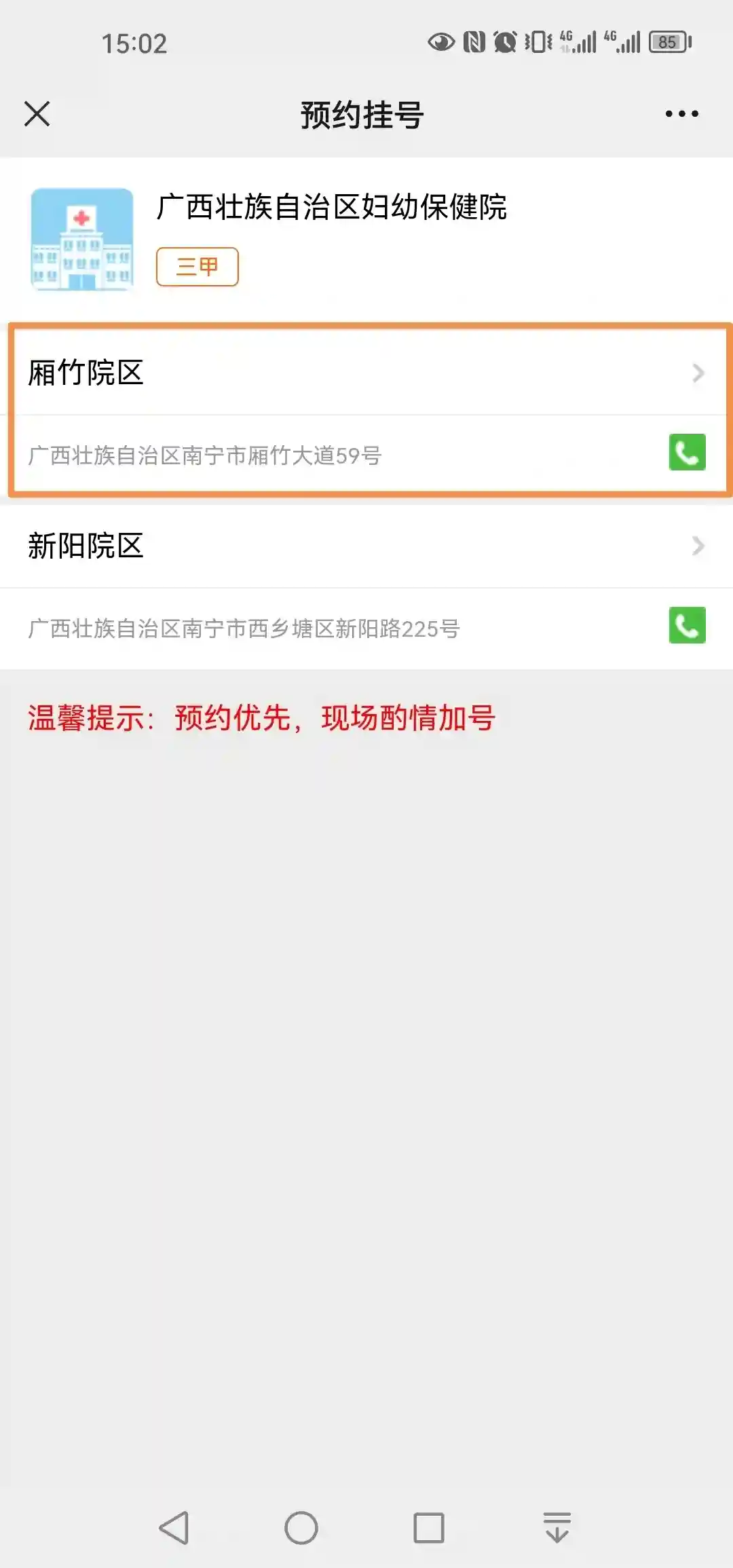Go to the system home screen
The image size is (733, 1568).
pos(301,1528)
